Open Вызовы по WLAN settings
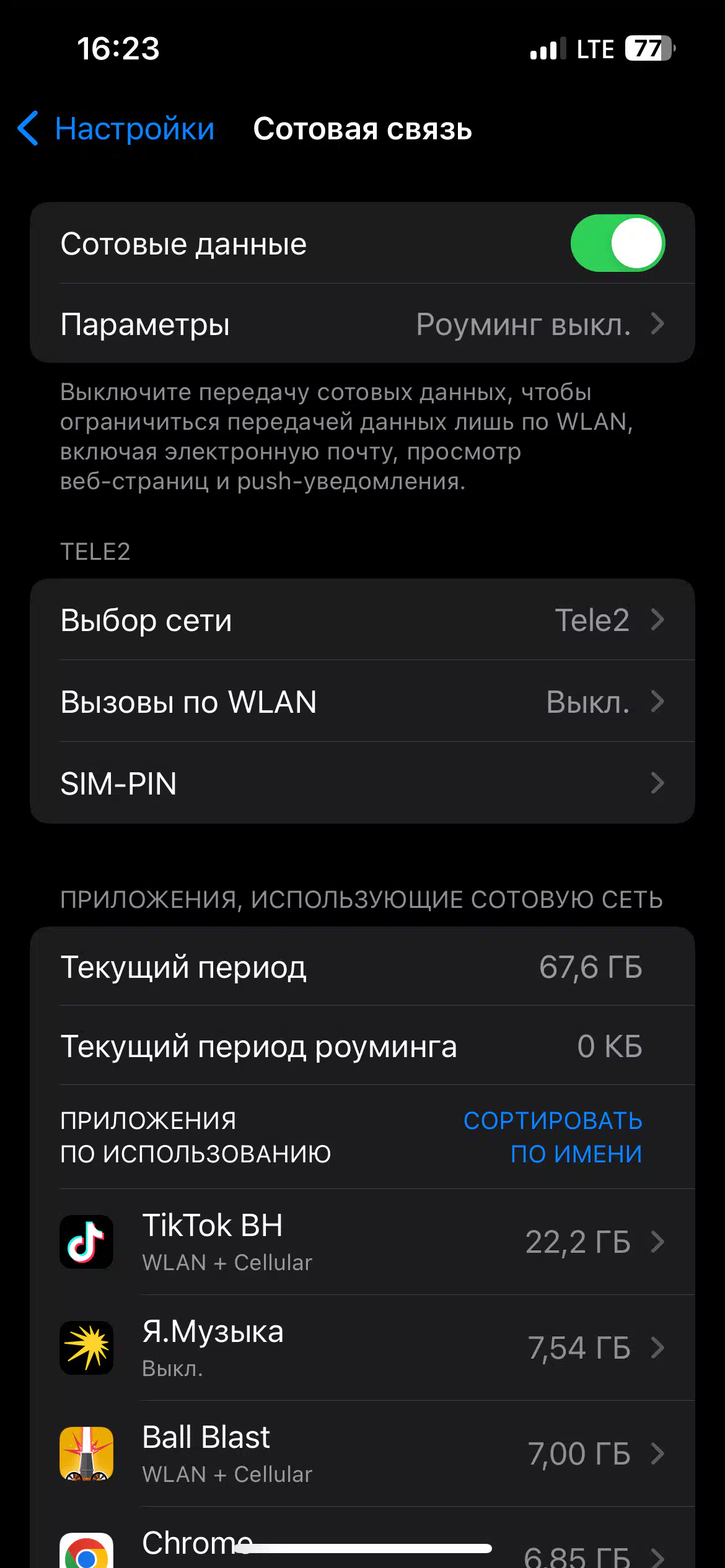 click(x=362, y=702)
